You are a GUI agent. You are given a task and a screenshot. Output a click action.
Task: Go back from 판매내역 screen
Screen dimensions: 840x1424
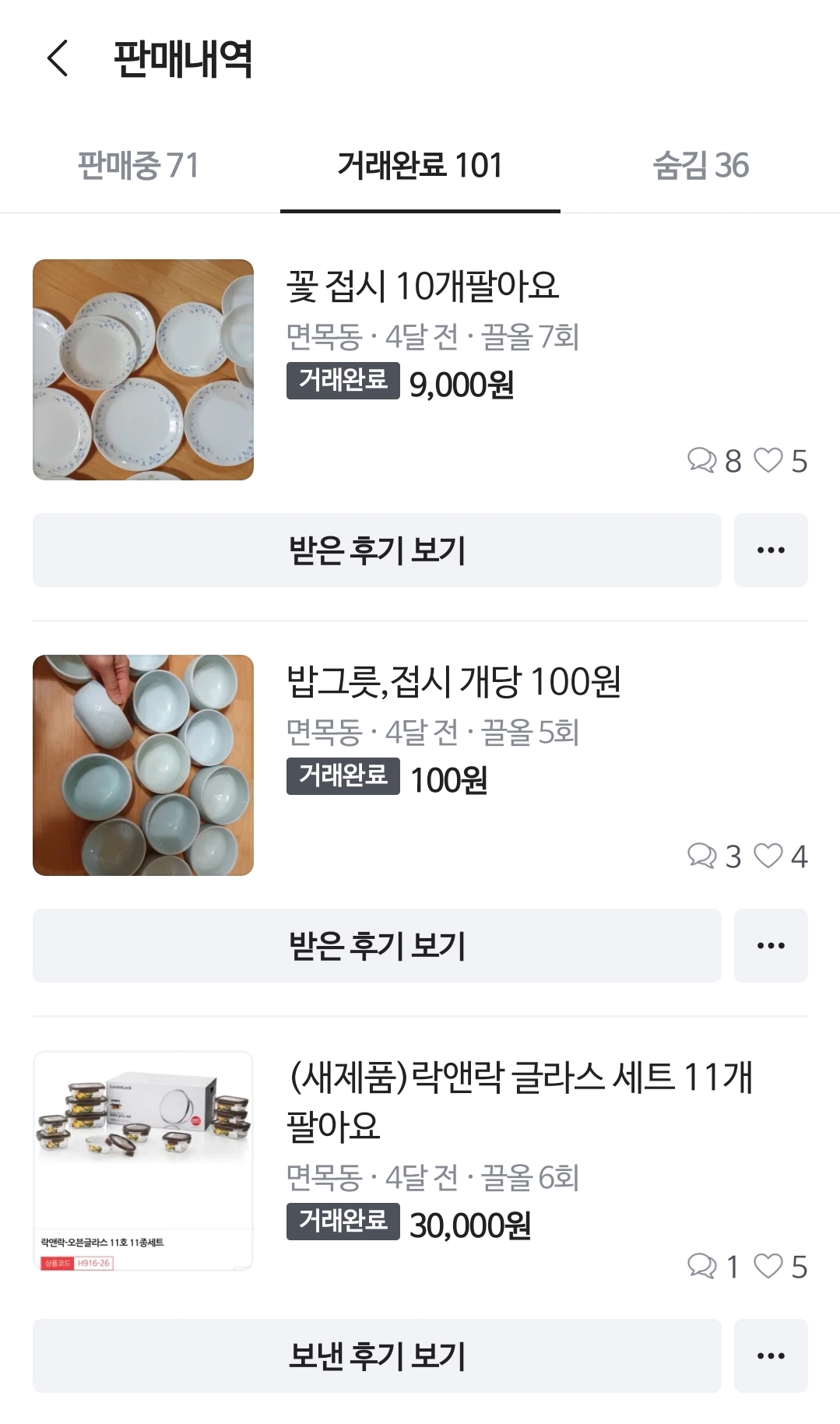pyautogui.click(x=58, y=58)
